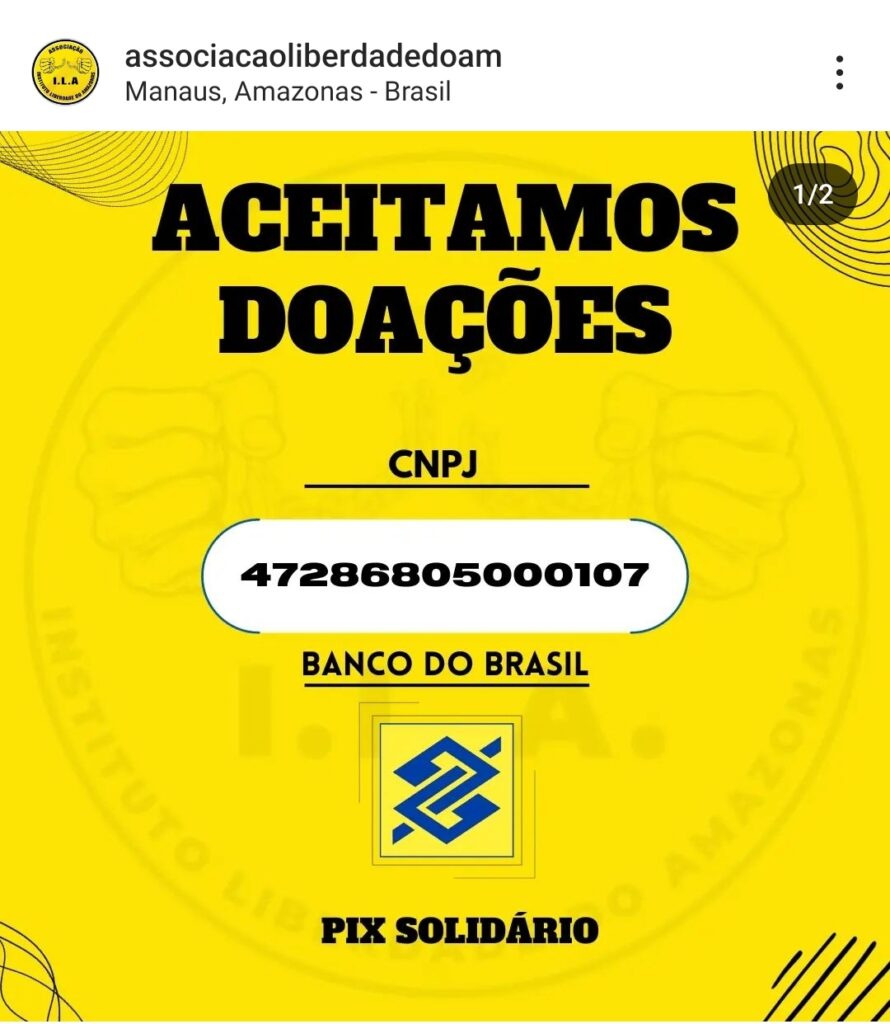Open the Manaus, Amazonas - Brasil location
890x1024 pixels.
pyautogui.click(x=288, y=92)
